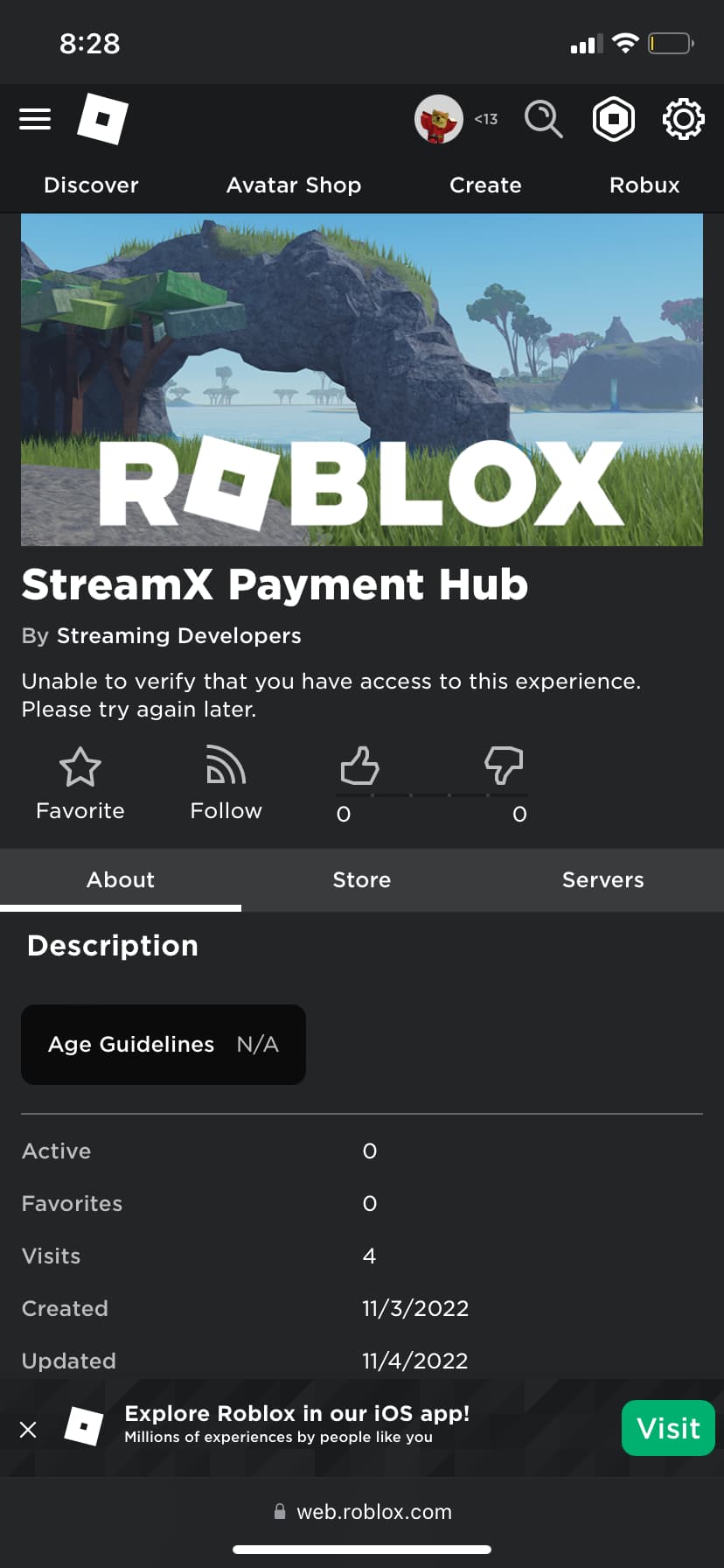Switch to the Servers tab
The image size is (724, 1568).
click(x=602, y=879)
